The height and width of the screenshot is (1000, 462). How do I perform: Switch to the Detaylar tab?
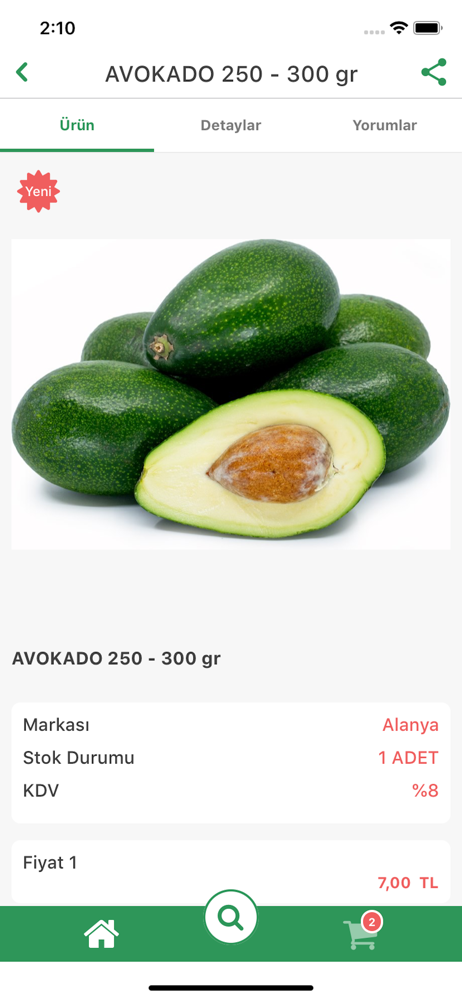231,125
